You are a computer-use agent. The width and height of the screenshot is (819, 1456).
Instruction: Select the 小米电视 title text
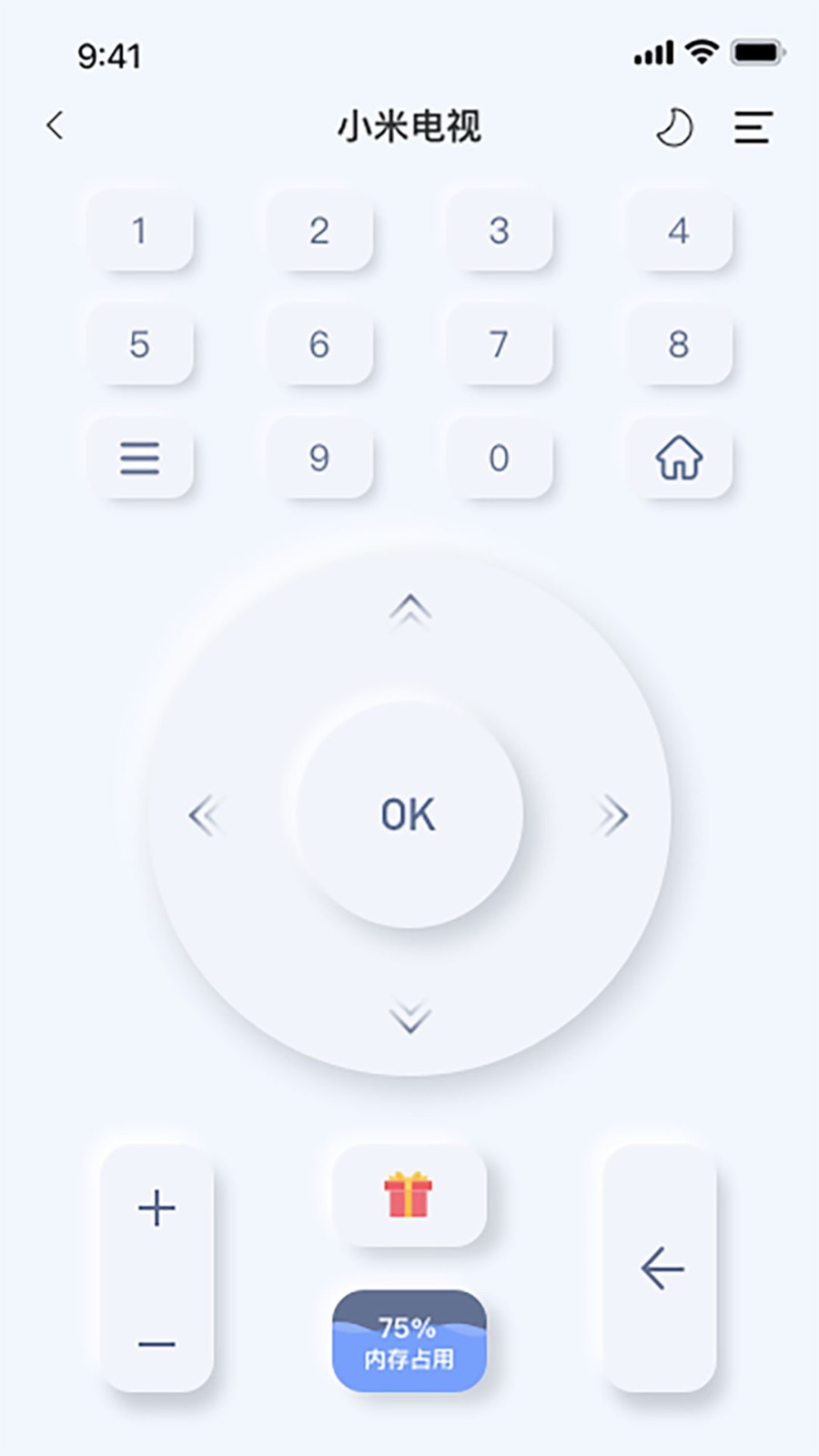click(x=411, y=127)
